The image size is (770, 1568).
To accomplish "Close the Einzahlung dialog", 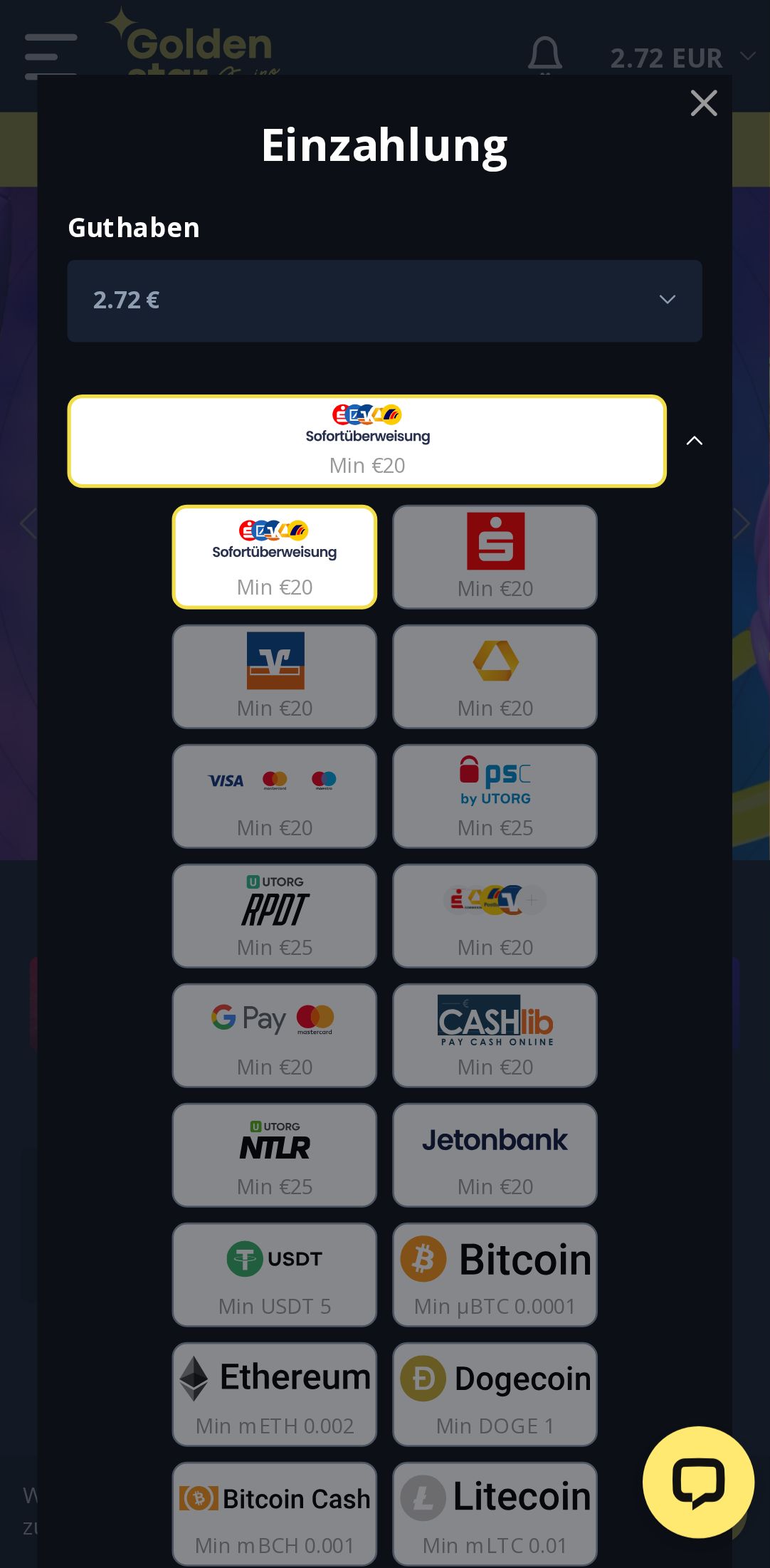I will tap(703, 103).
